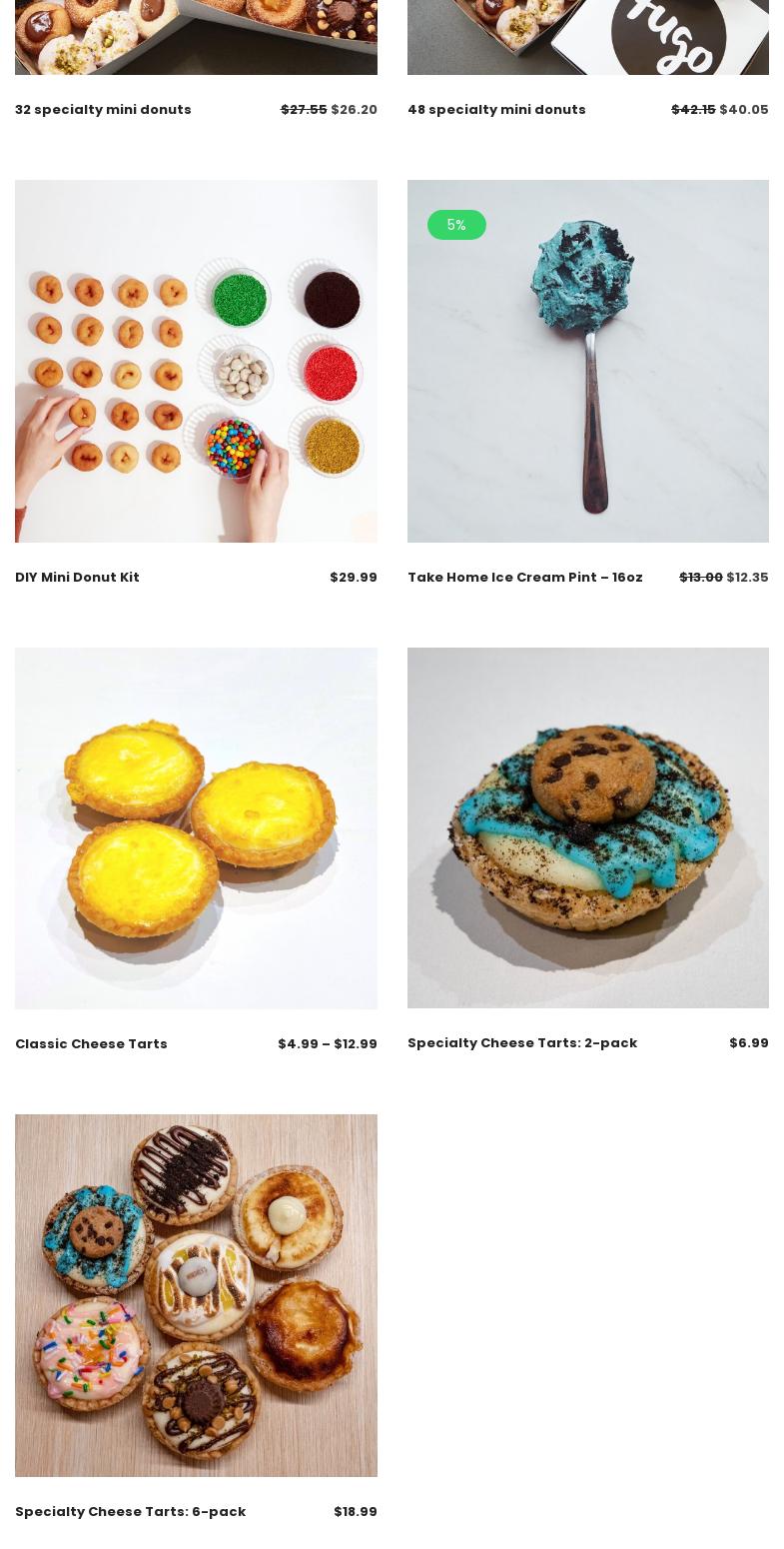The height and width of the screenshot is (1549, 784).
Task: Open Specialty Cheese Tarts: 2-pack title link
Action: 522,1043
